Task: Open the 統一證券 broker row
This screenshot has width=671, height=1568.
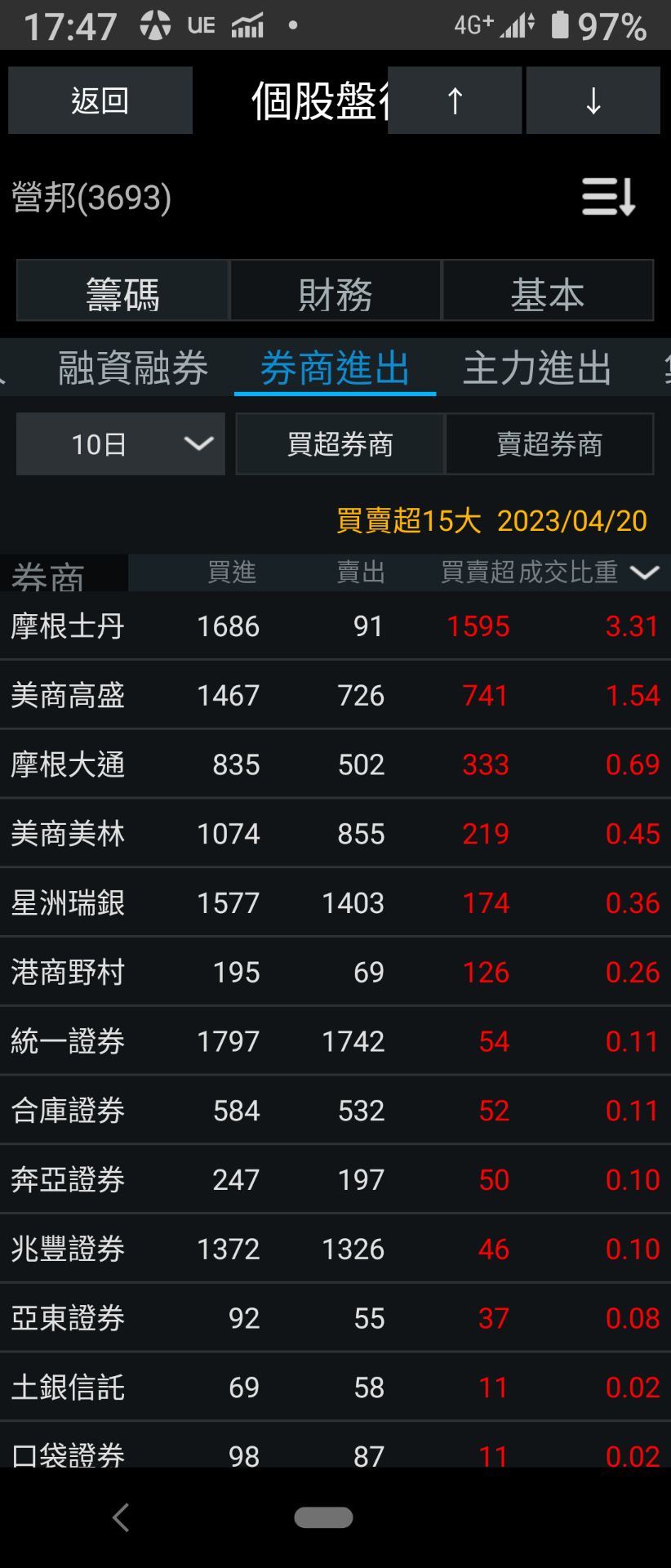Action: (335, 1041)
